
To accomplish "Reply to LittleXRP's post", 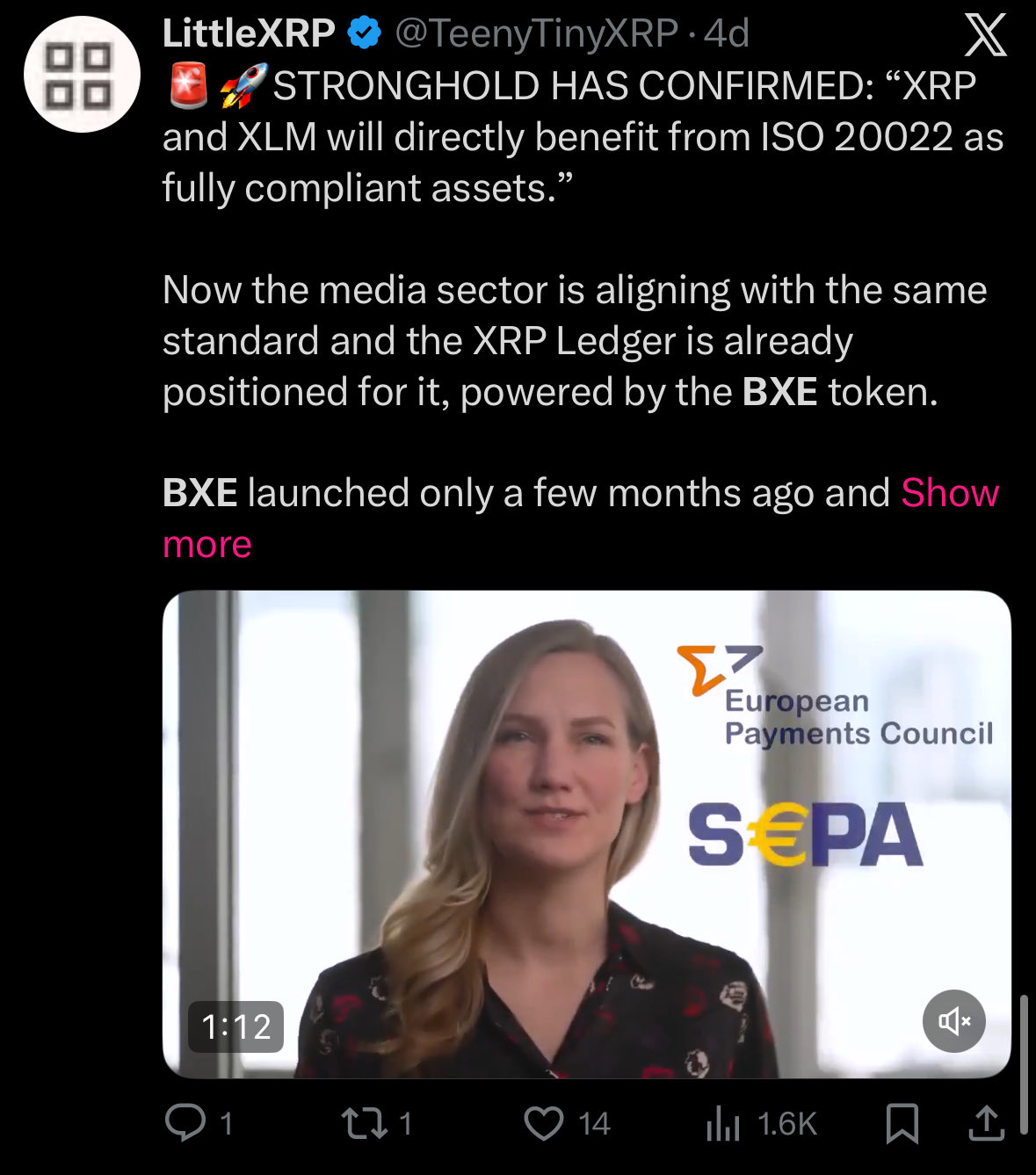I will point(185,1123).
